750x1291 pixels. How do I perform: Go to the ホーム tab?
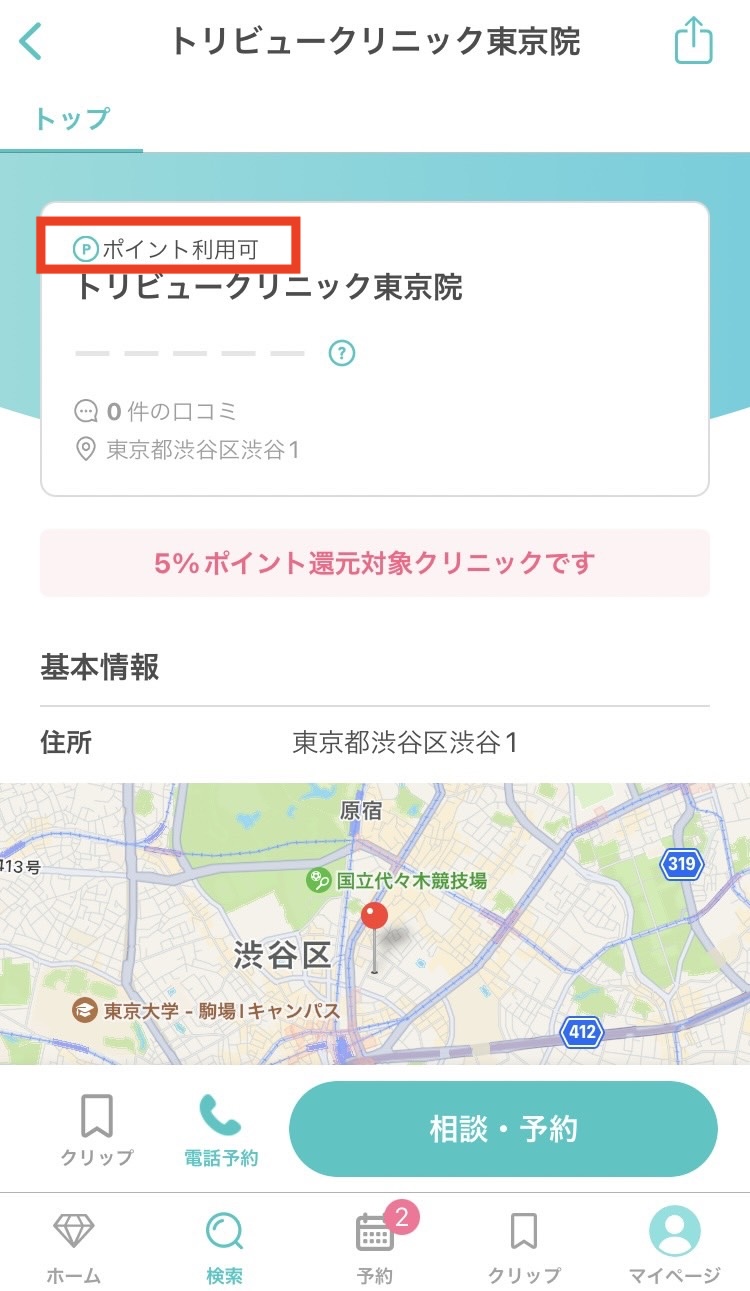pos(73,1247)
